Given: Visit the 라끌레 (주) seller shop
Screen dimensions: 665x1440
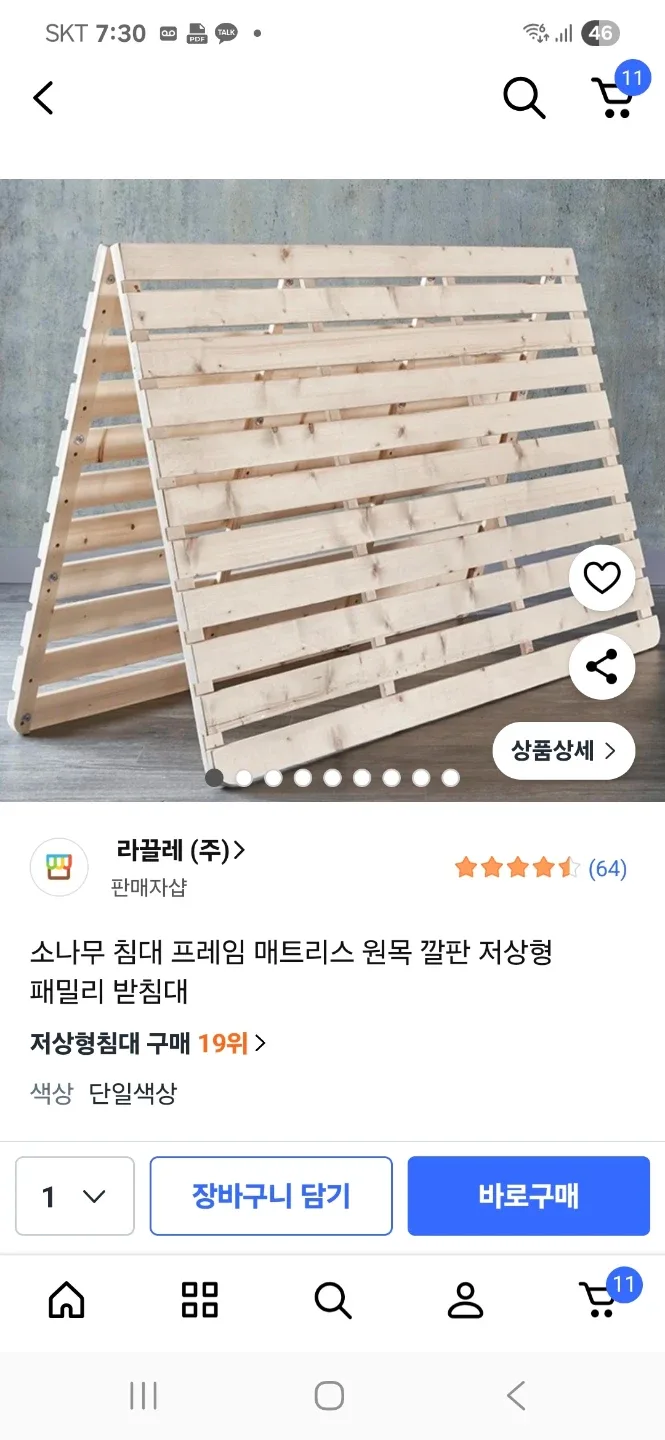Looking at the screenshot, I should [180, 852].
